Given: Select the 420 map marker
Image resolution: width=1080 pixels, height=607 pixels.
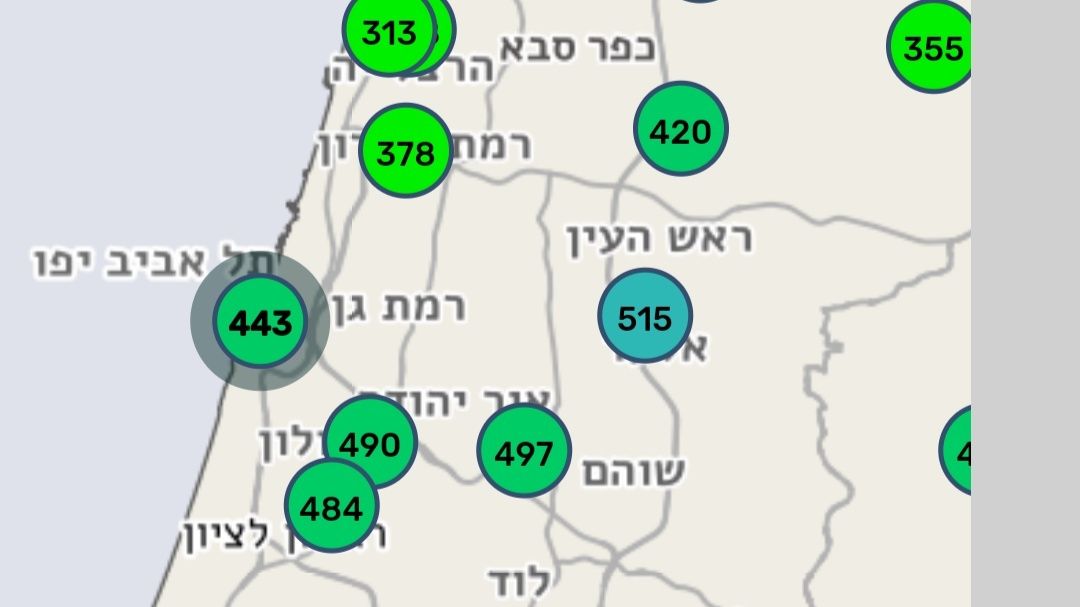Looking at the screenshot, I should (680, 130).
